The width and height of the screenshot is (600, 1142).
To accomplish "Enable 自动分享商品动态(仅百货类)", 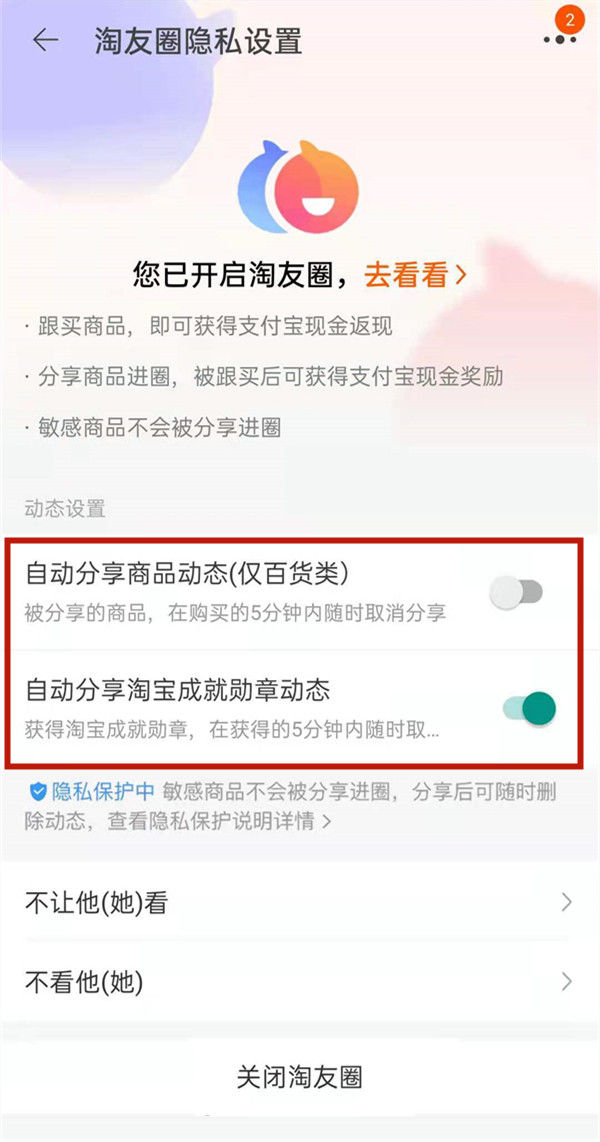I will [516, 593].
